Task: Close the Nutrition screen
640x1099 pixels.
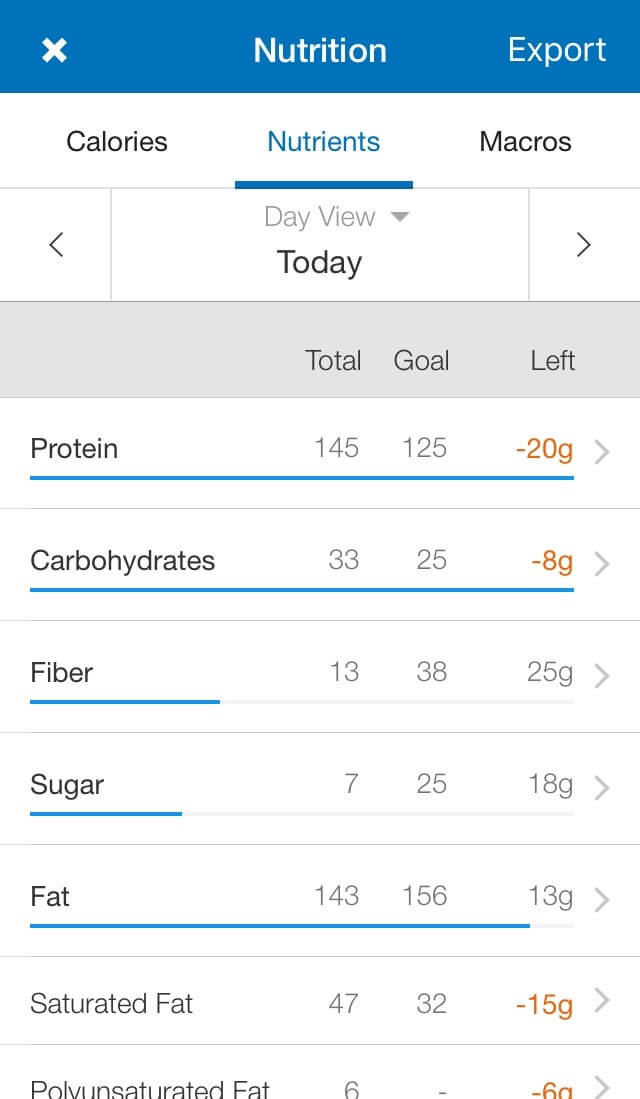Action: pos(54,50)
